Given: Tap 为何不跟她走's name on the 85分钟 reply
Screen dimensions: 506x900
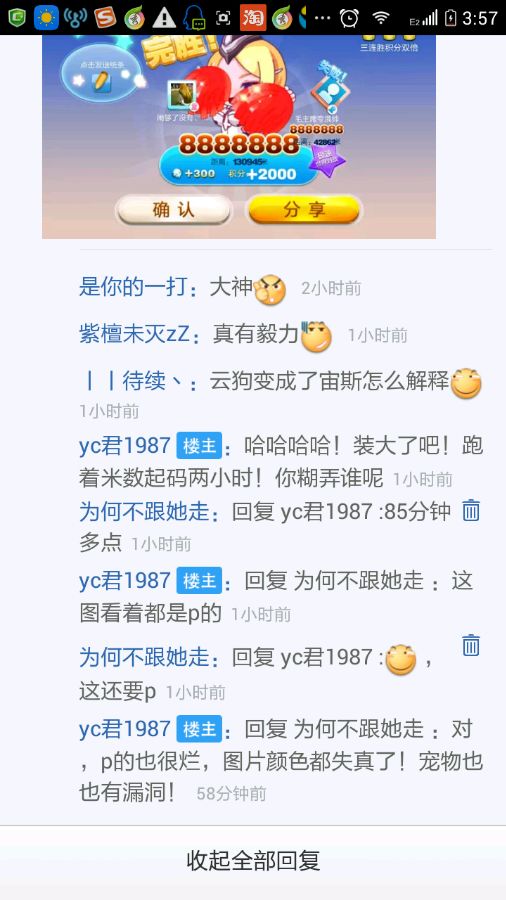Looking at the screenshot, I should 144,512.
